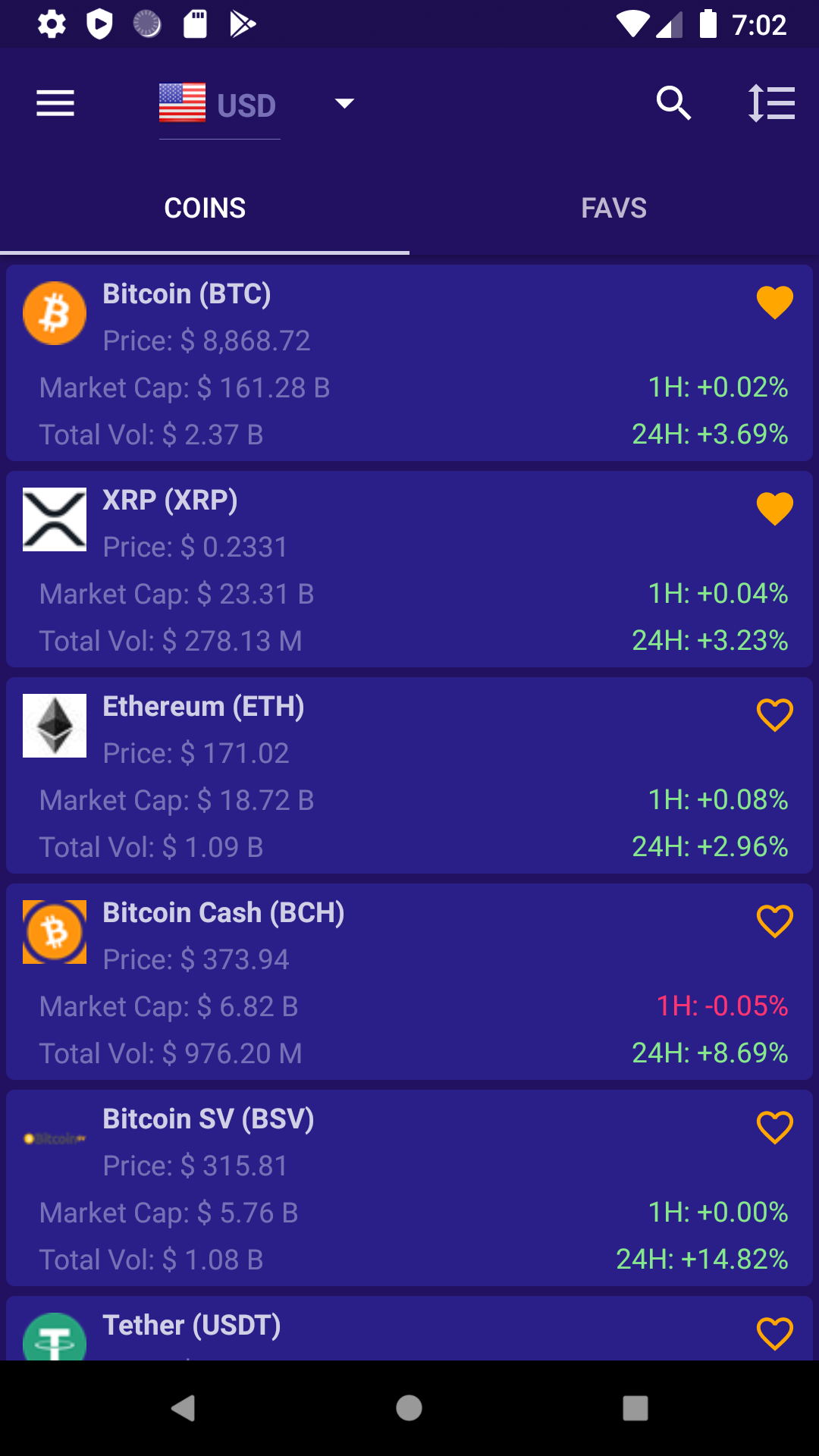This screenshot has height=1456, width=819.
Task: View Ethereum (ETH) details
Action: pyautogui.click(x=379, y=777)
